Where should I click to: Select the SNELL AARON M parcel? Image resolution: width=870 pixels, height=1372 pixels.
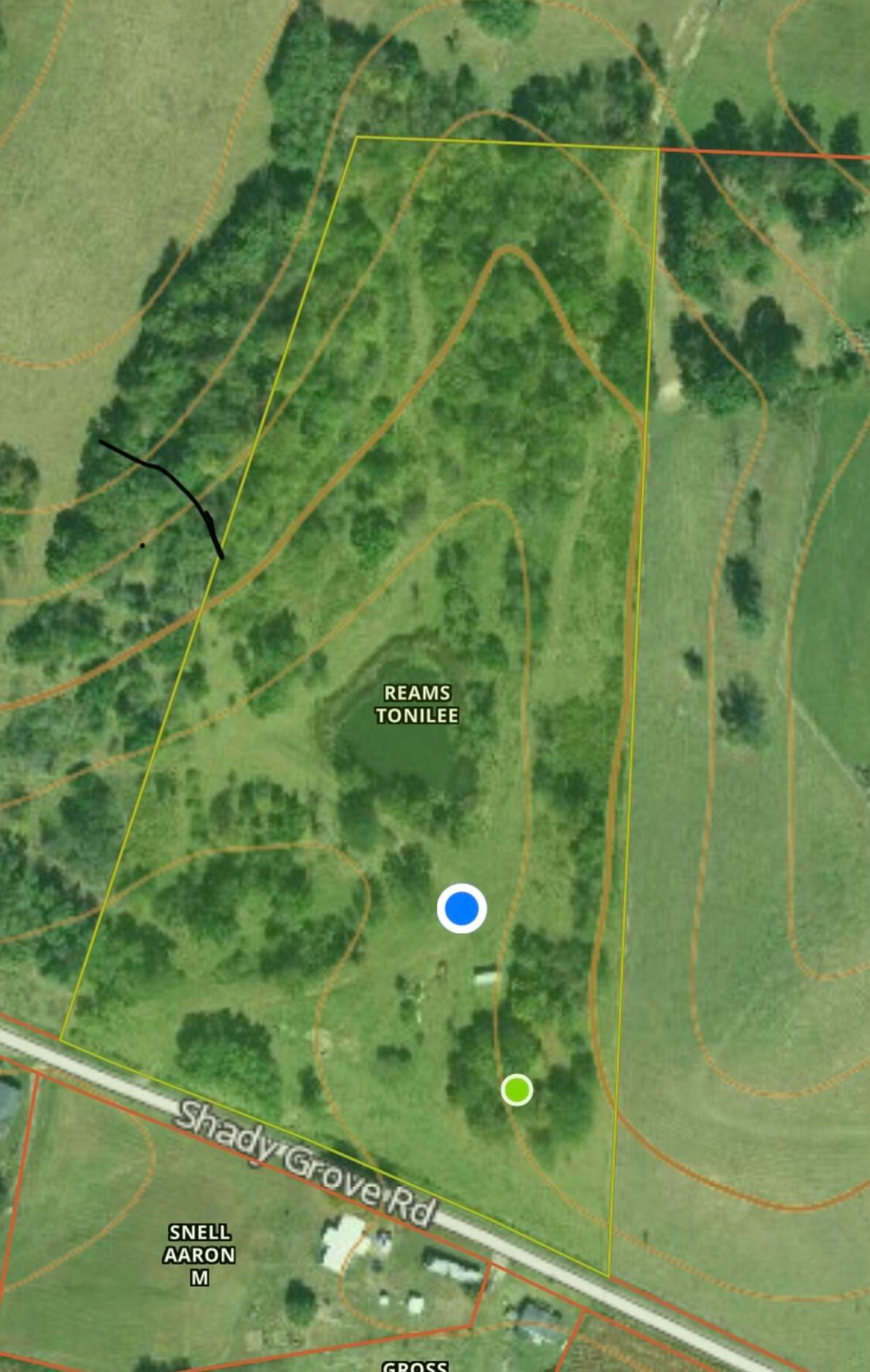[x=199, y=1254]
